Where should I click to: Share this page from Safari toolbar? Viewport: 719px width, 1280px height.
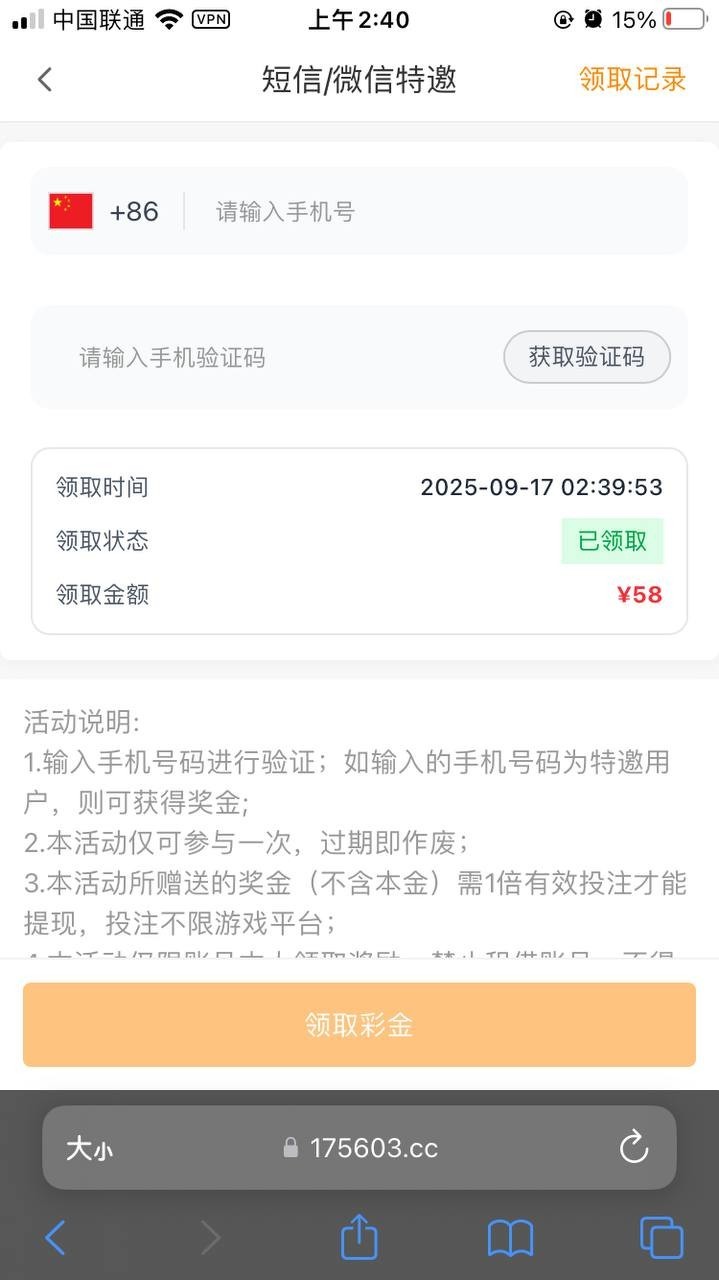(359, 1238)
